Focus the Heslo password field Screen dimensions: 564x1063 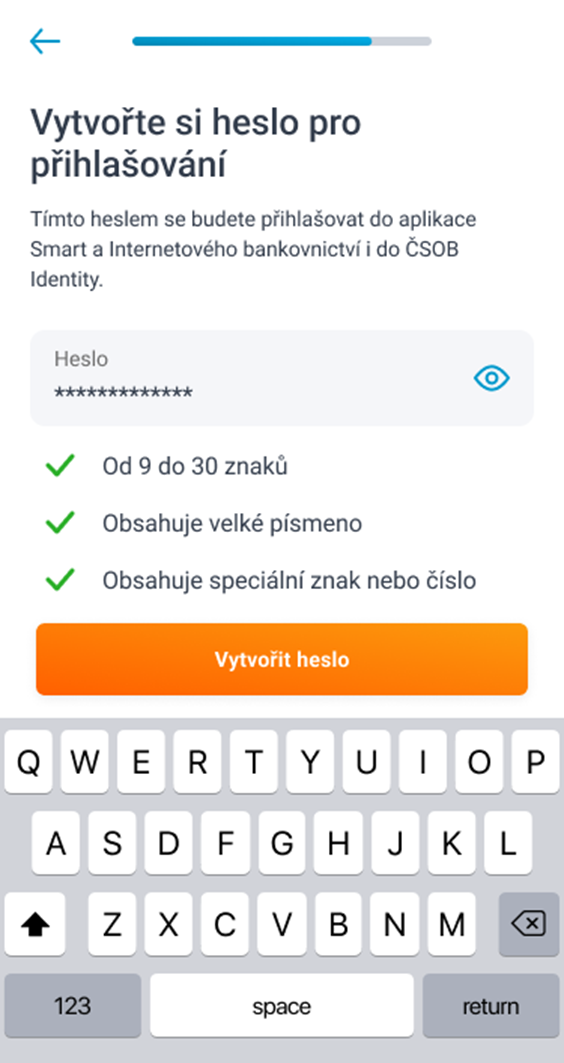tap(281, 378)
